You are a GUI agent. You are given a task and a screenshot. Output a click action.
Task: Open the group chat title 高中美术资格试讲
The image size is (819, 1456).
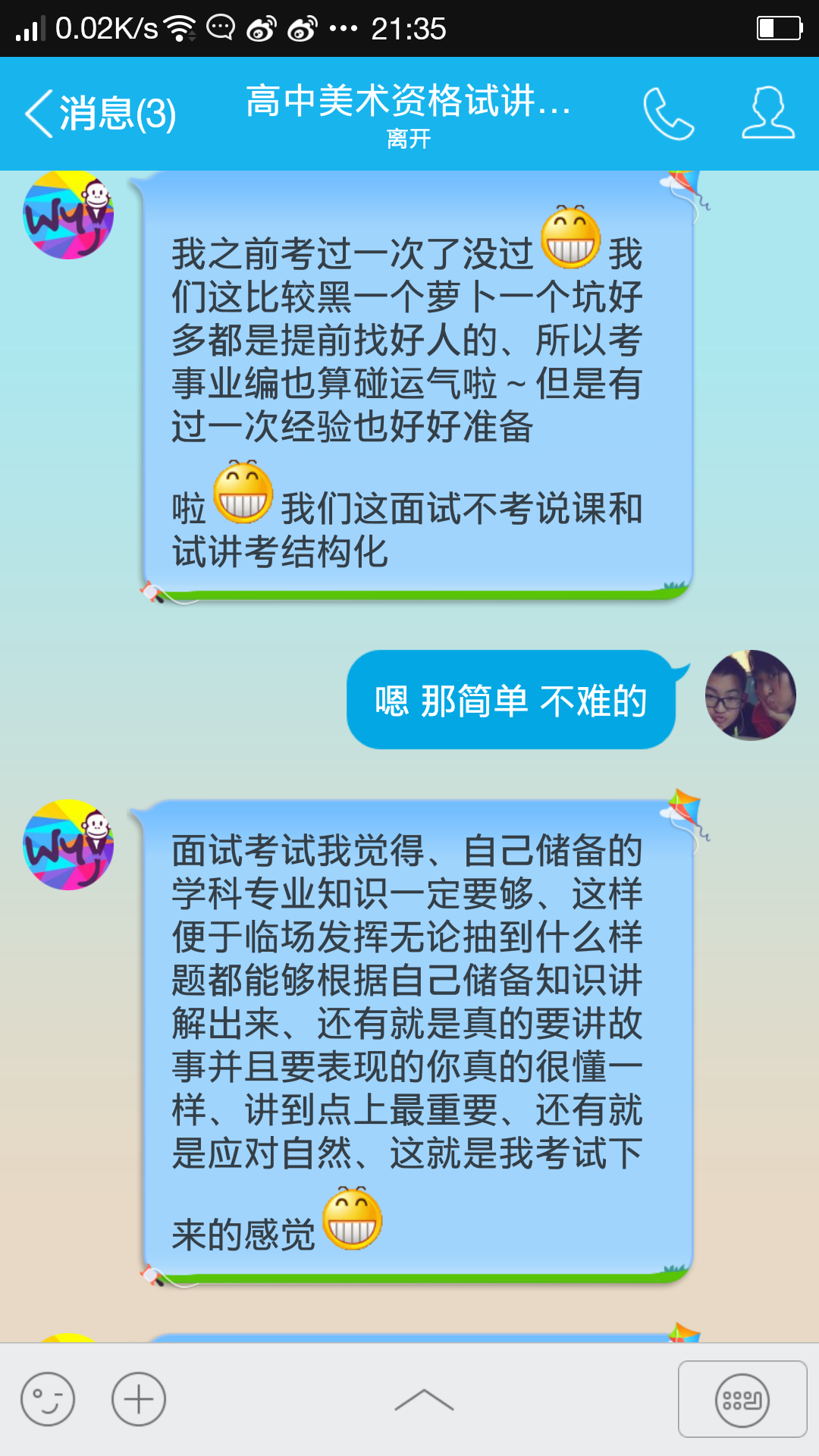pos(407,102)
